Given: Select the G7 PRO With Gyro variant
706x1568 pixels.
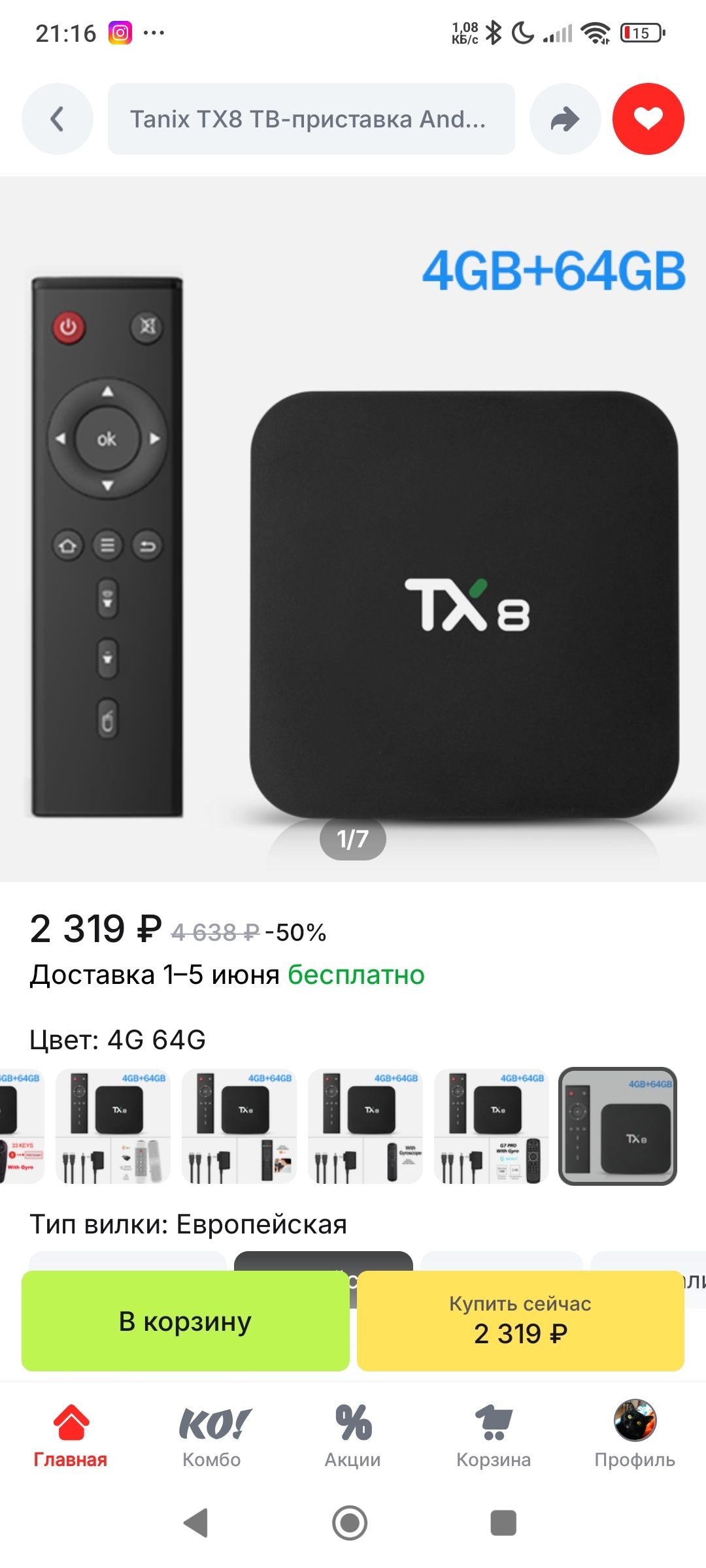Looking at the screenshot, I should tap(491, 1126).
